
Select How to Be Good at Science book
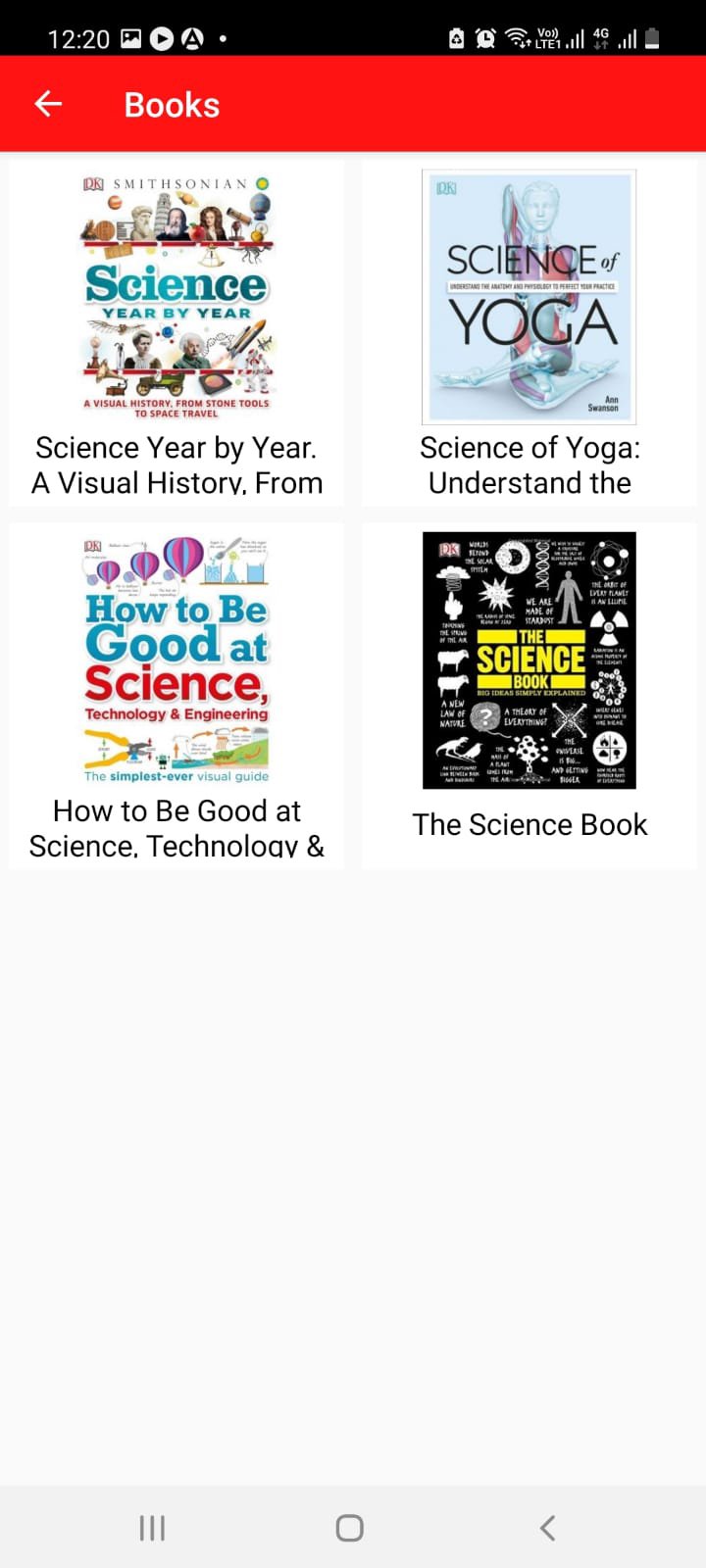[x=176, y=696]
